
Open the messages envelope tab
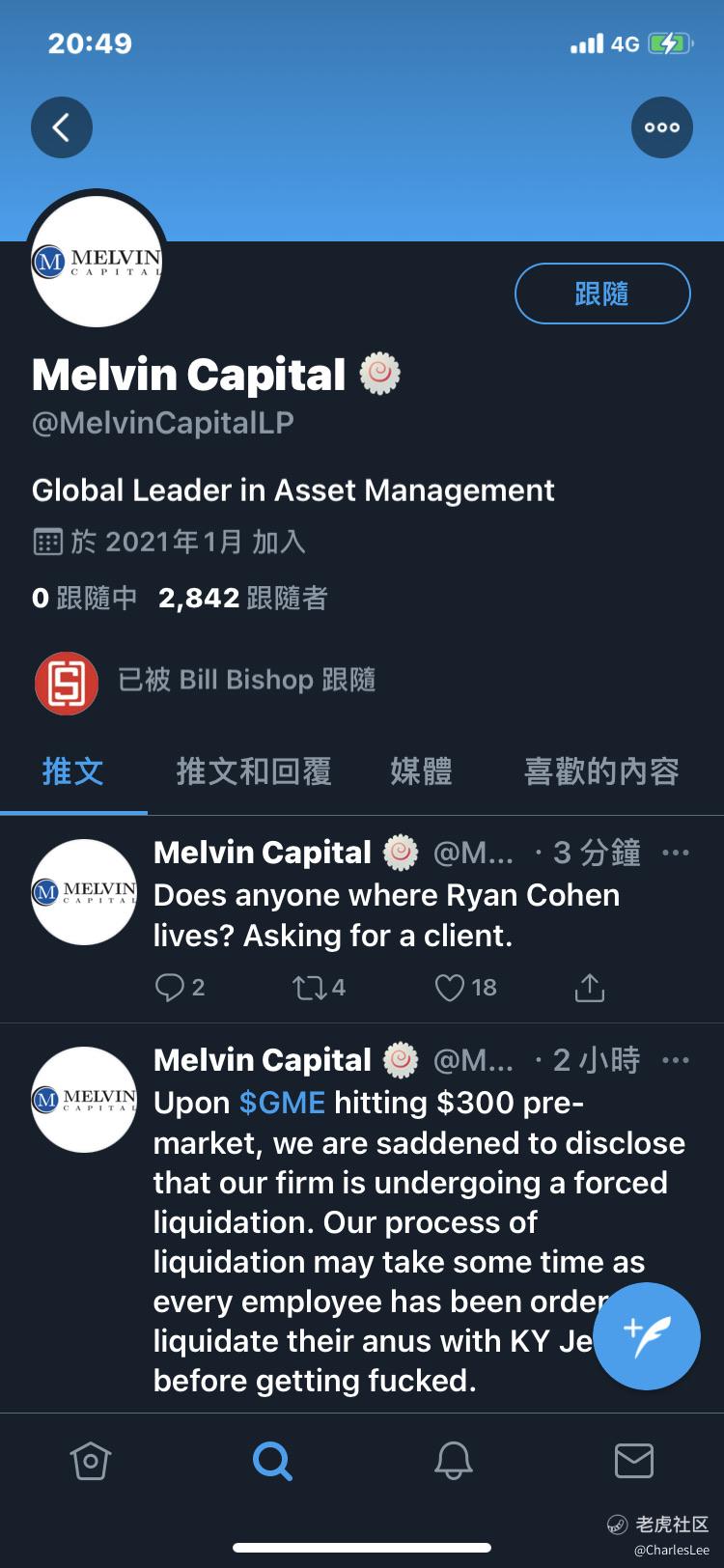click(x=634, y=1461)
